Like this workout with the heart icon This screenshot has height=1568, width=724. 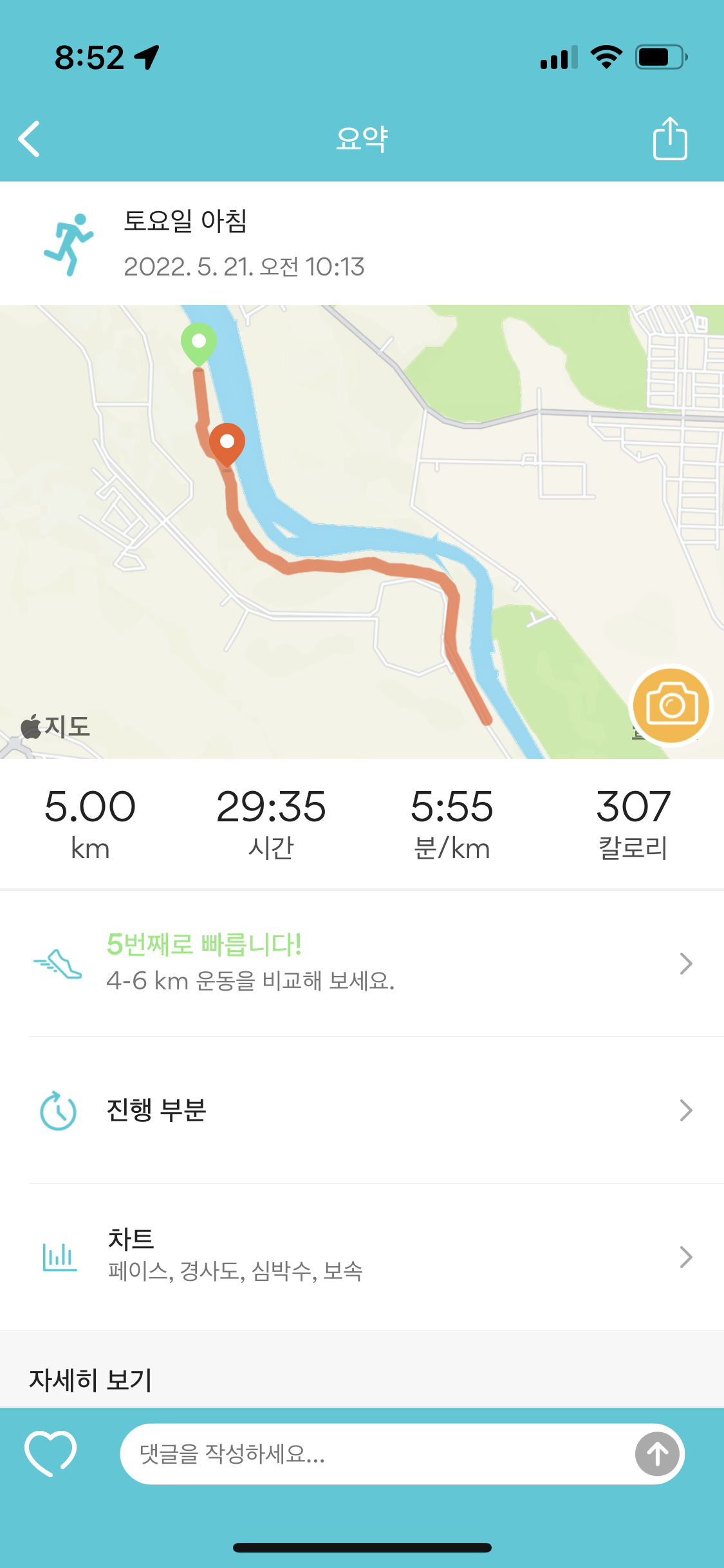click(50, 1453)
